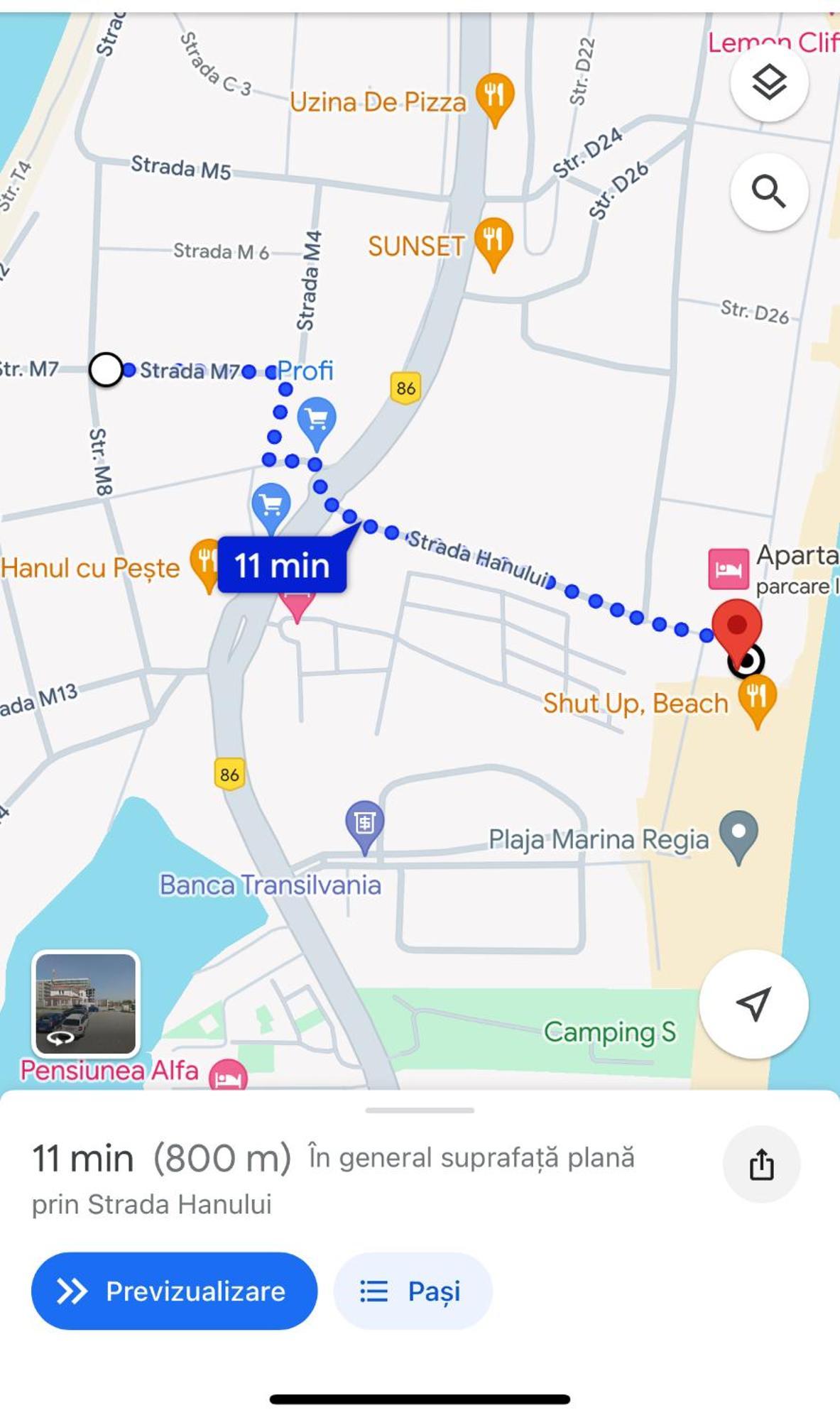The image size is (840, 1420).
Task: Show the Pași directions list
Action: click(413, 1291)
